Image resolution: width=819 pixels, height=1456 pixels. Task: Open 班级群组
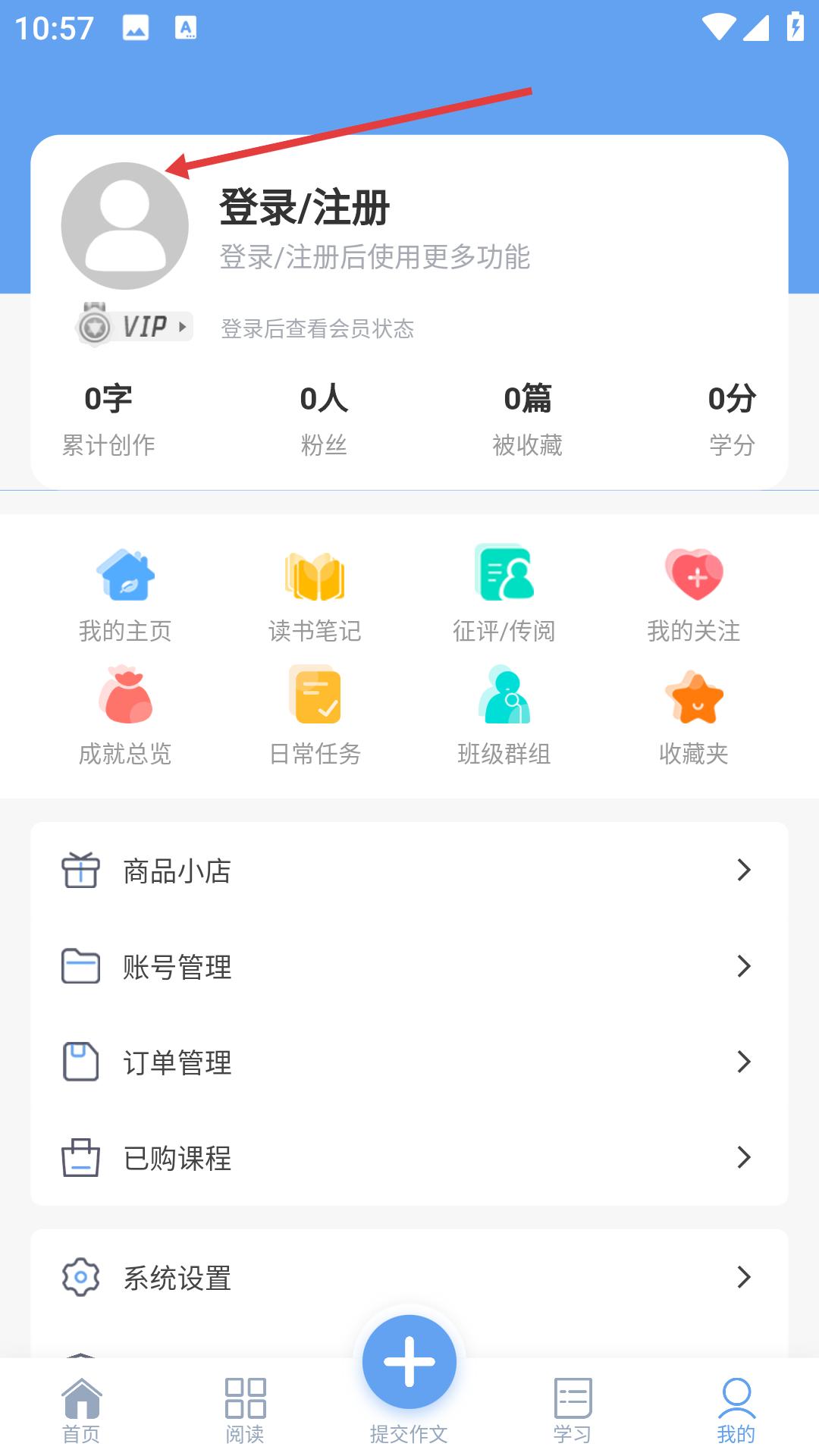click(x=504, y=717)
